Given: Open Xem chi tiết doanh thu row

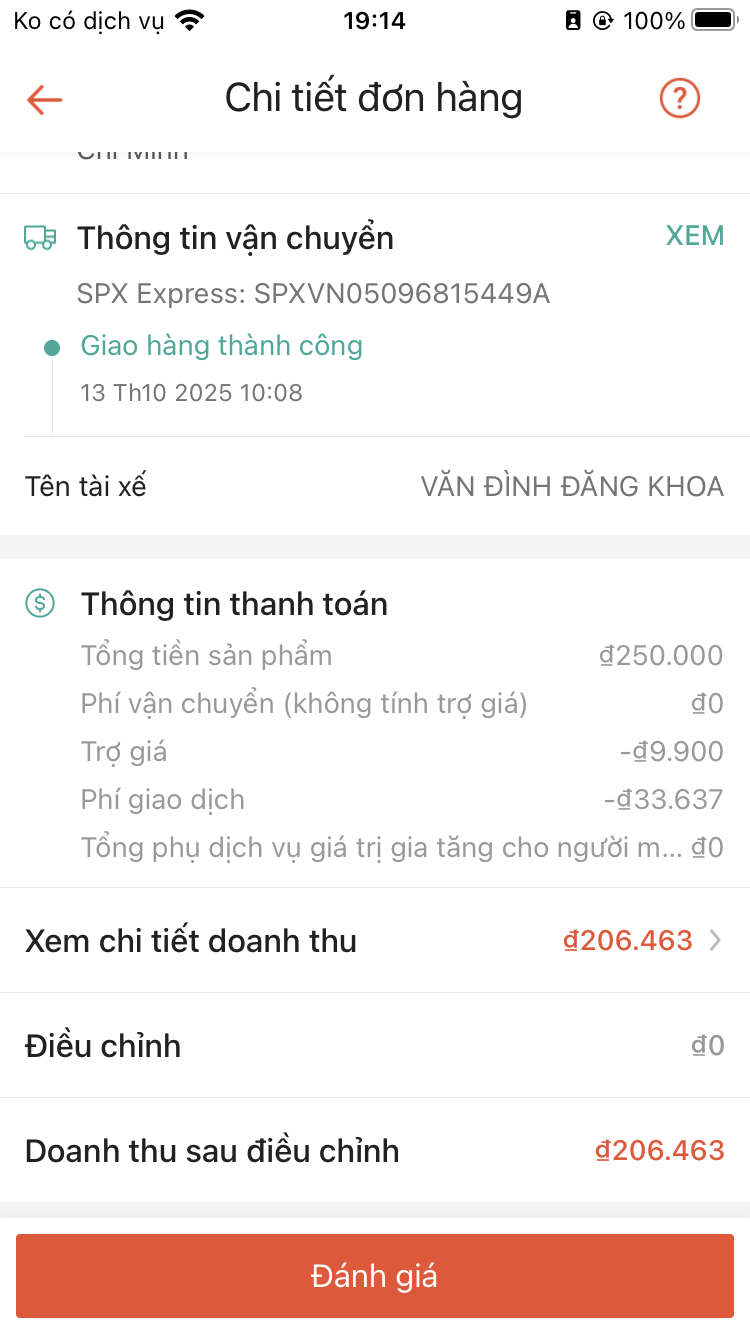Looking at the screenshot, I should (x=374, y=941).
